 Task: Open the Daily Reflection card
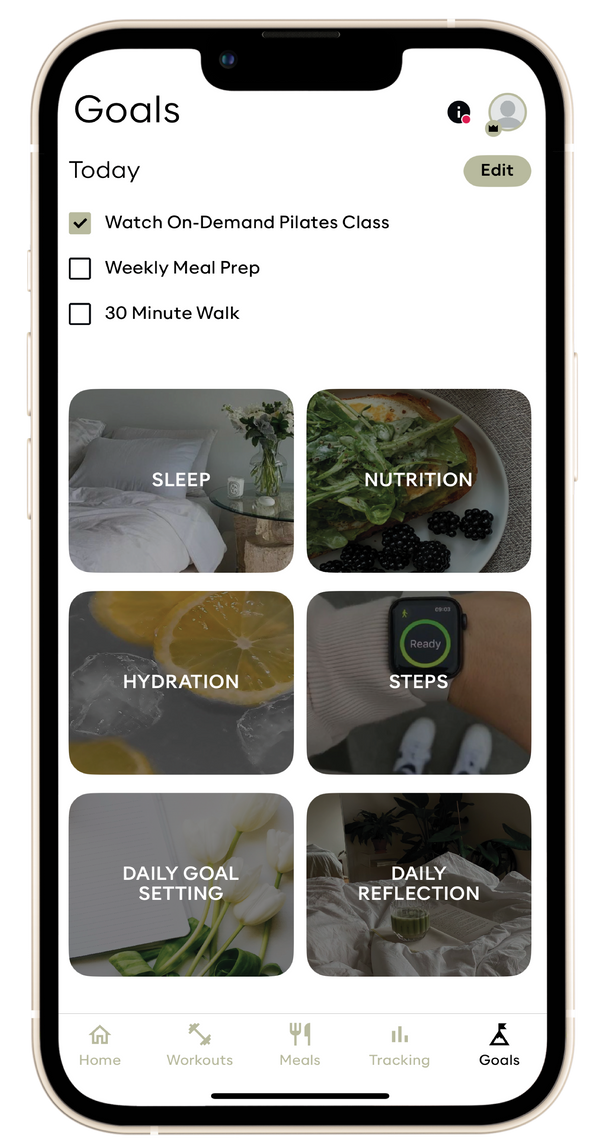click(418, 884)
